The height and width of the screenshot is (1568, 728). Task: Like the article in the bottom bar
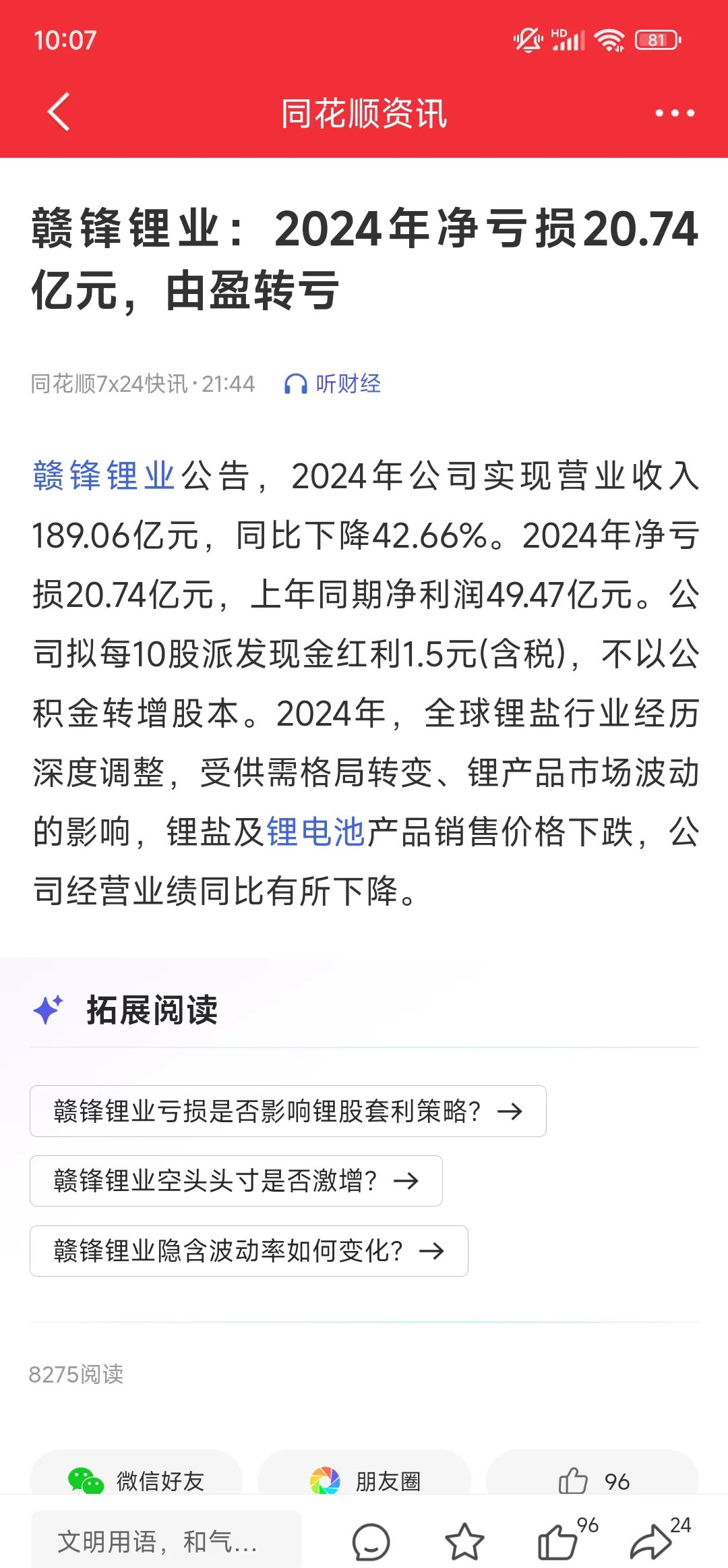pyautogui.click(x=558, y=1542)
